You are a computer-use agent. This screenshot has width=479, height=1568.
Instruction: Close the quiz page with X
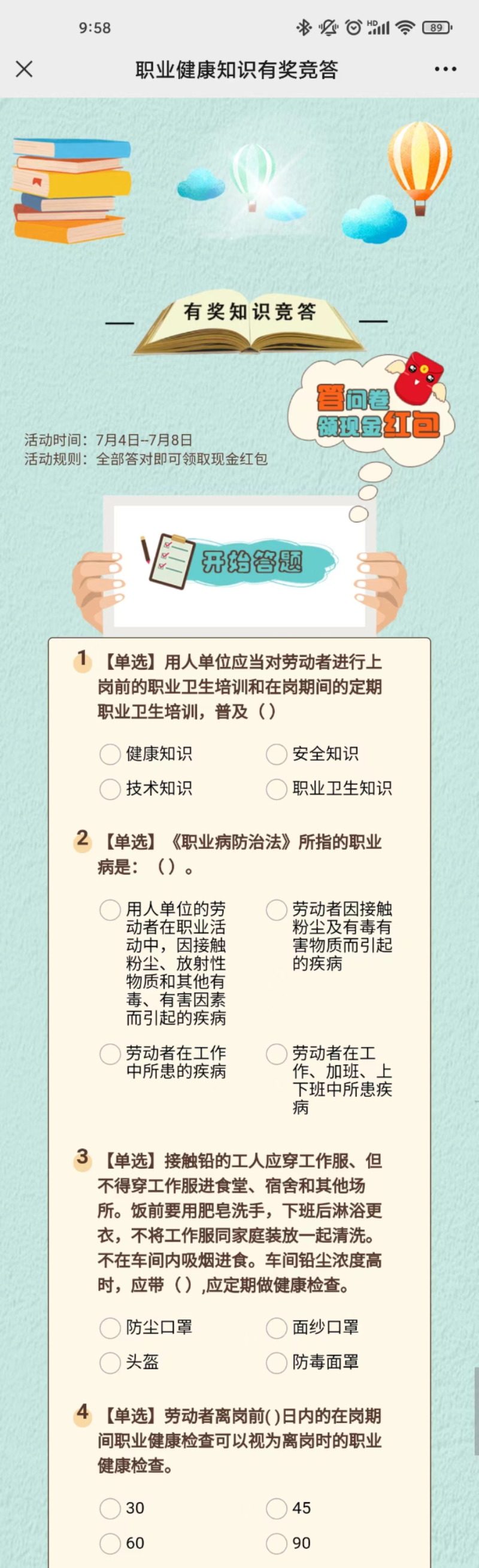pos(24,69)
